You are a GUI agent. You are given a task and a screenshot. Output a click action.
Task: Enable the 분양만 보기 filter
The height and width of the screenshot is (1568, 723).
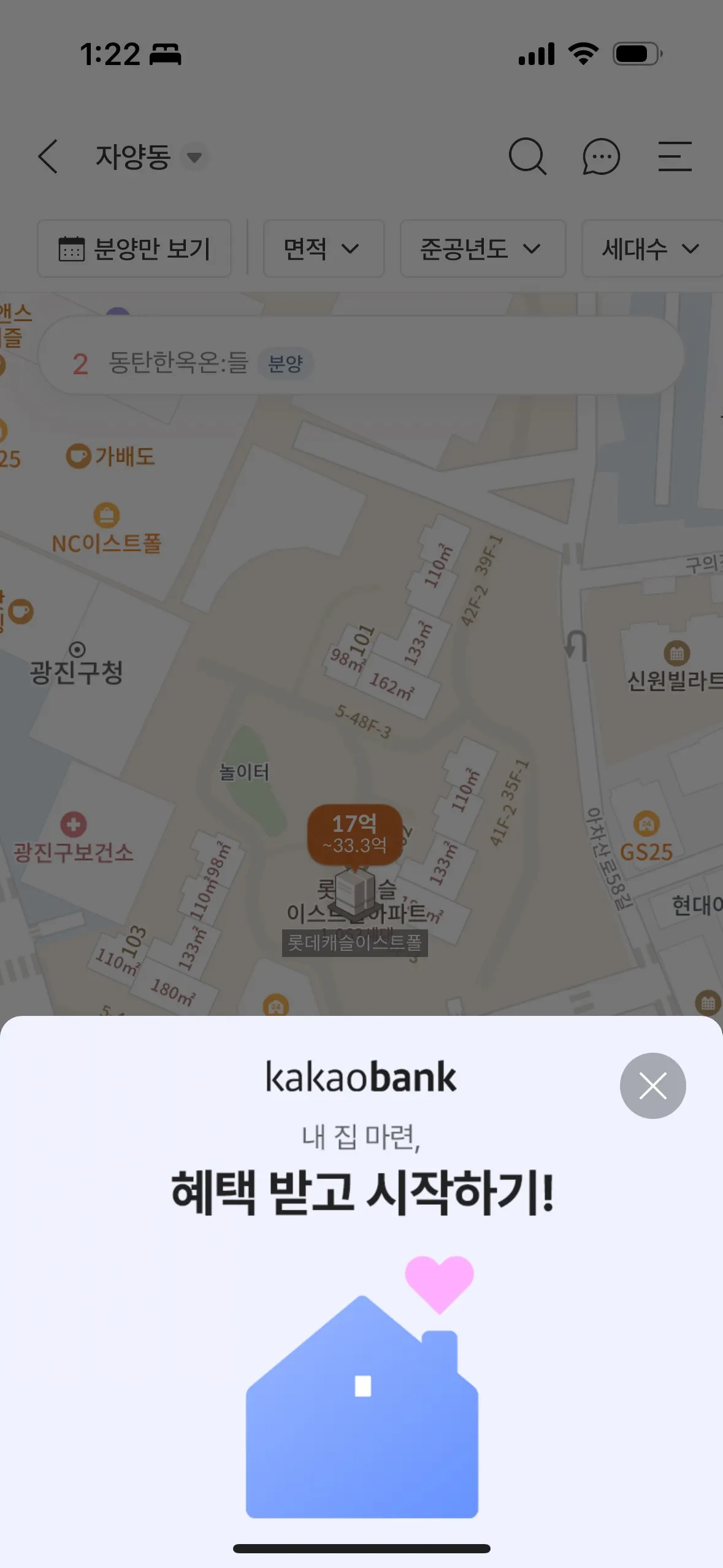click(134, 248)
